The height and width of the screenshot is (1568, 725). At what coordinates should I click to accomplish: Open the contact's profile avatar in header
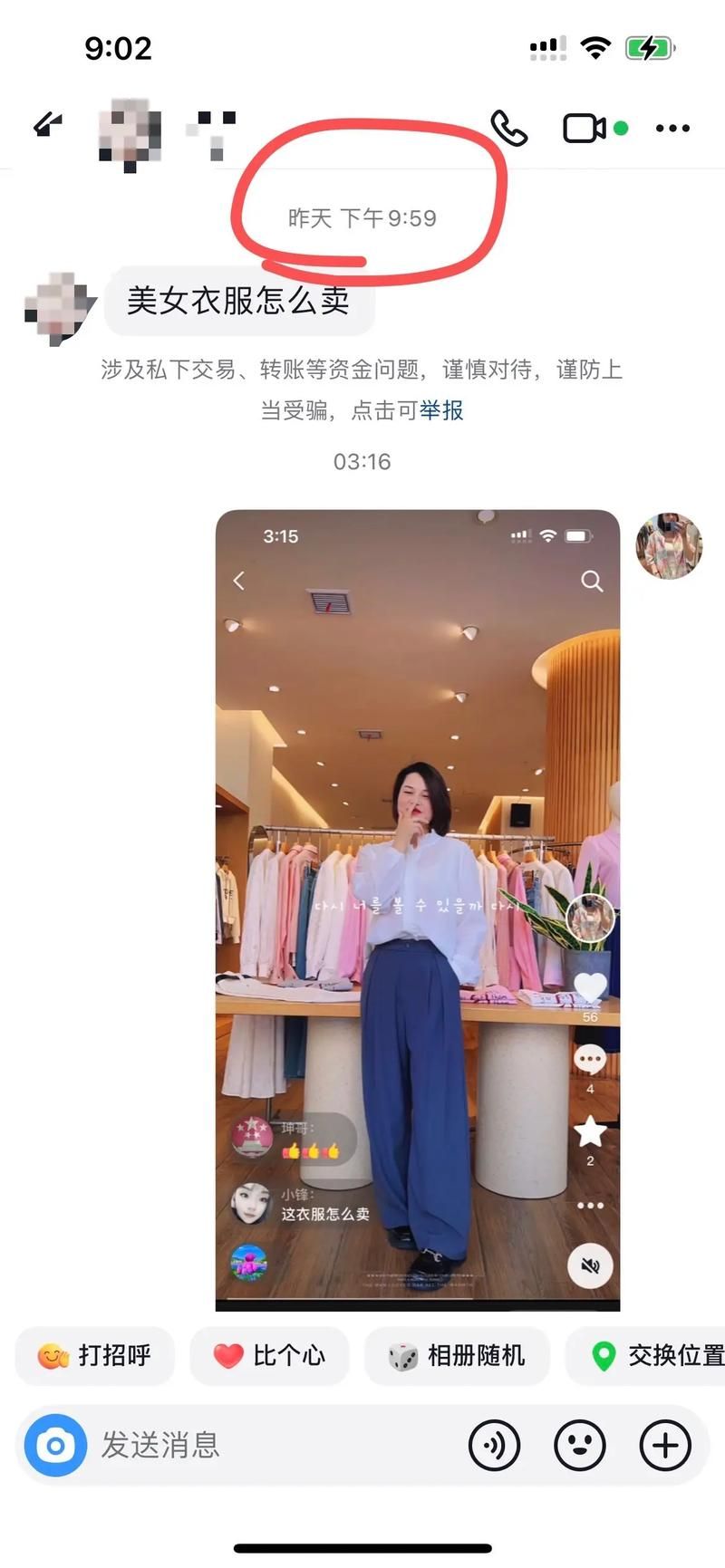pyautogui.click(x=130, y=134)
